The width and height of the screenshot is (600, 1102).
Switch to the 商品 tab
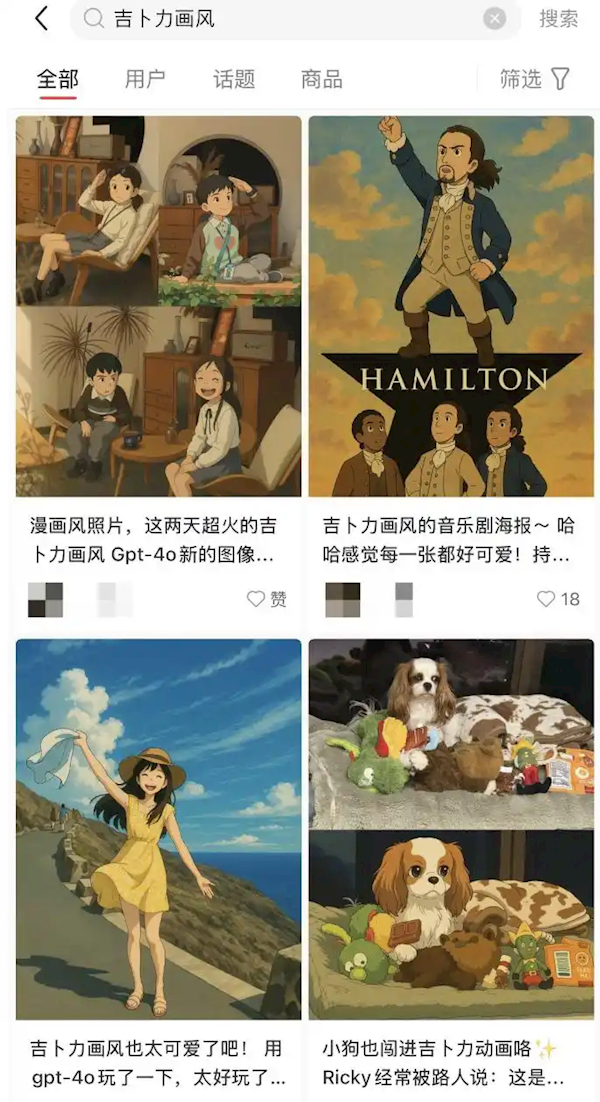coord(322,79)
